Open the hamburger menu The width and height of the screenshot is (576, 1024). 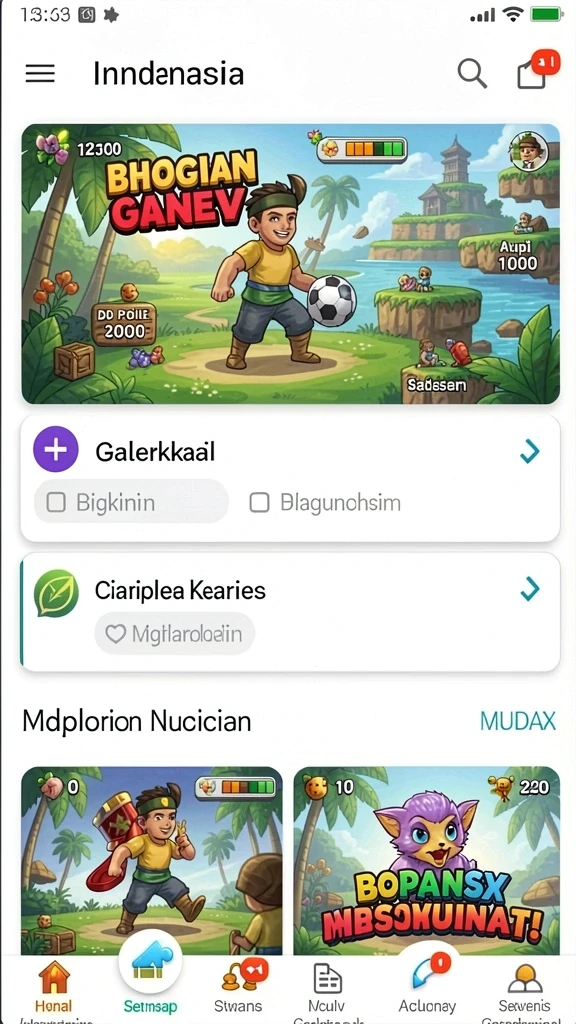tap(40, 73)
